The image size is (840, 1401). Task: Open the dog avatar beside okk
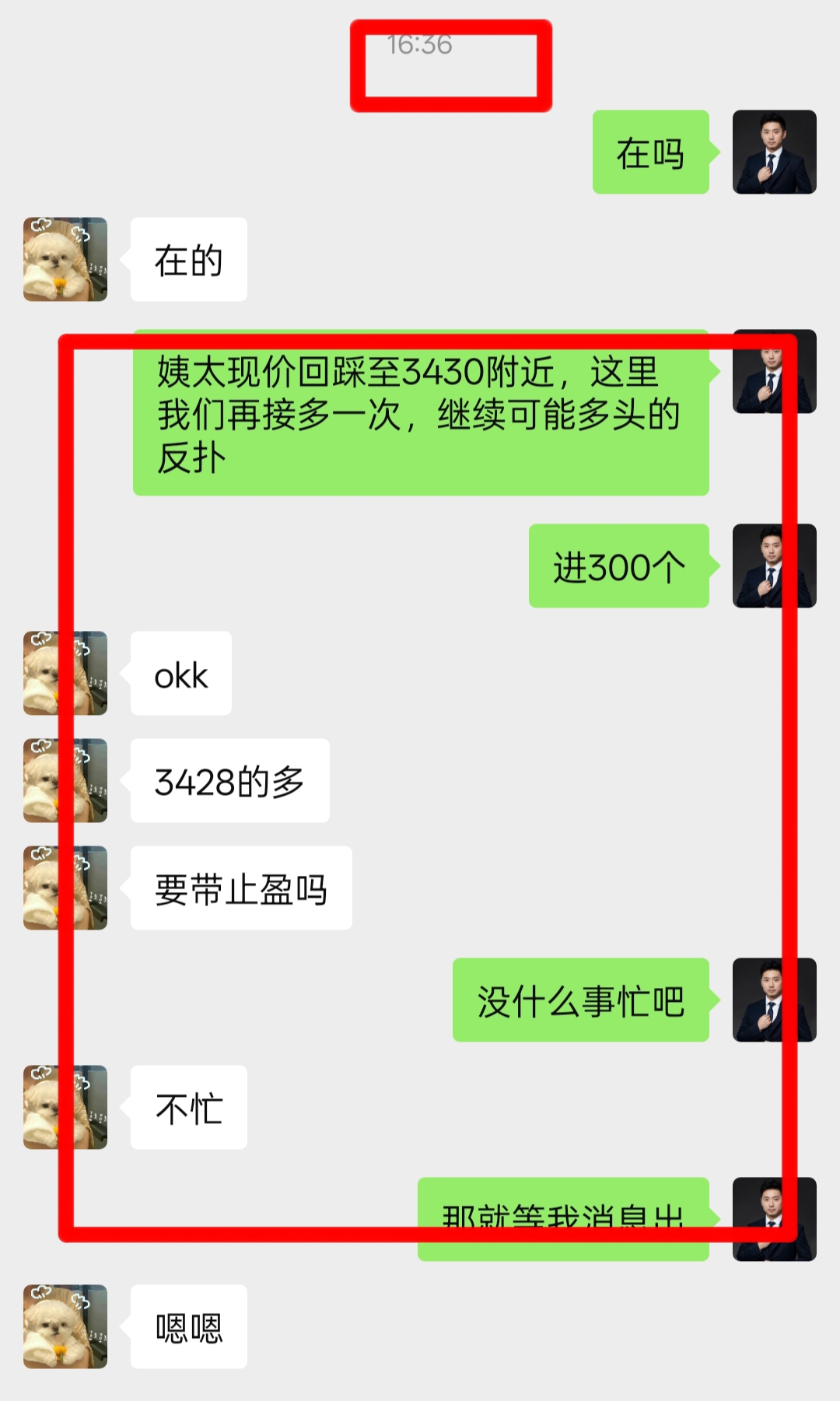[x=65, y=673]
